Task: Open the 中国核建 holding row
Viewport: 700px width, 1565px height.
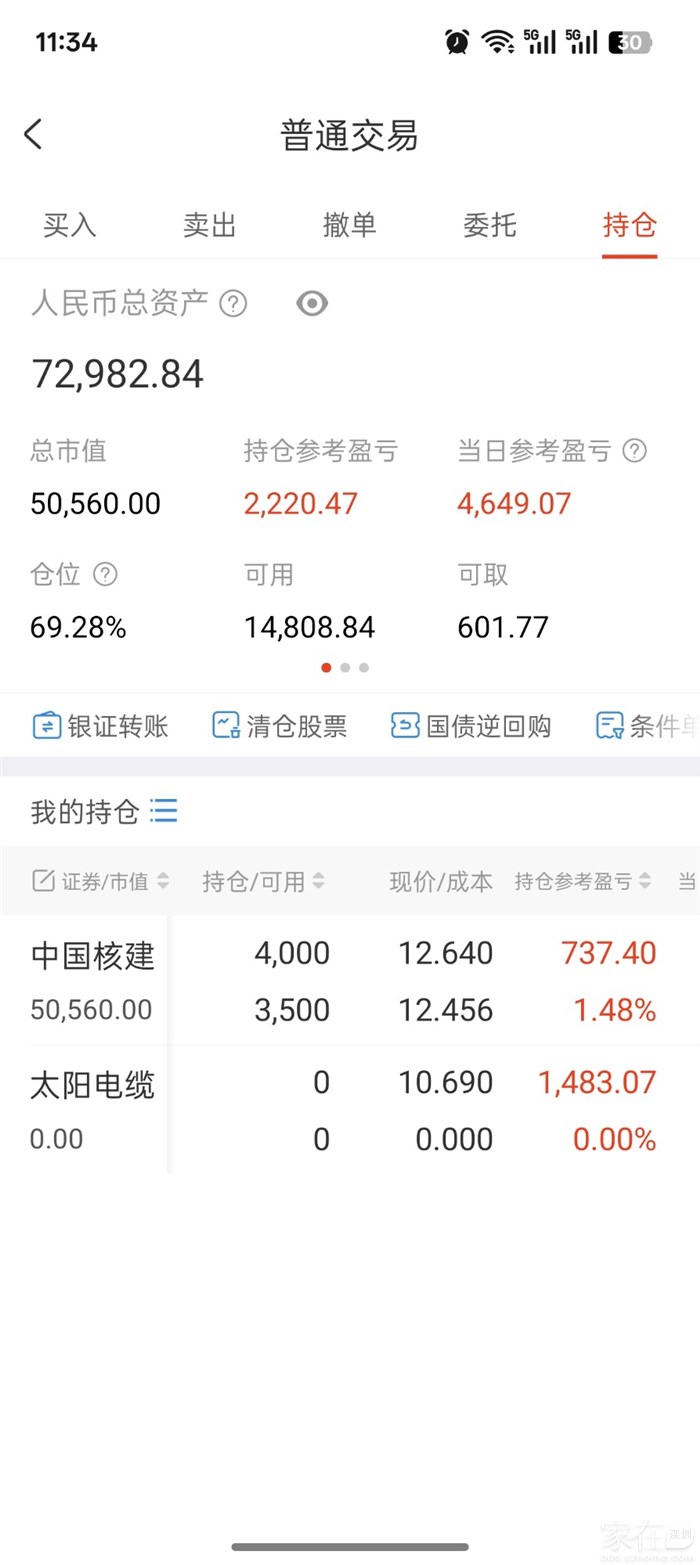Action: (x=350, y=981)
